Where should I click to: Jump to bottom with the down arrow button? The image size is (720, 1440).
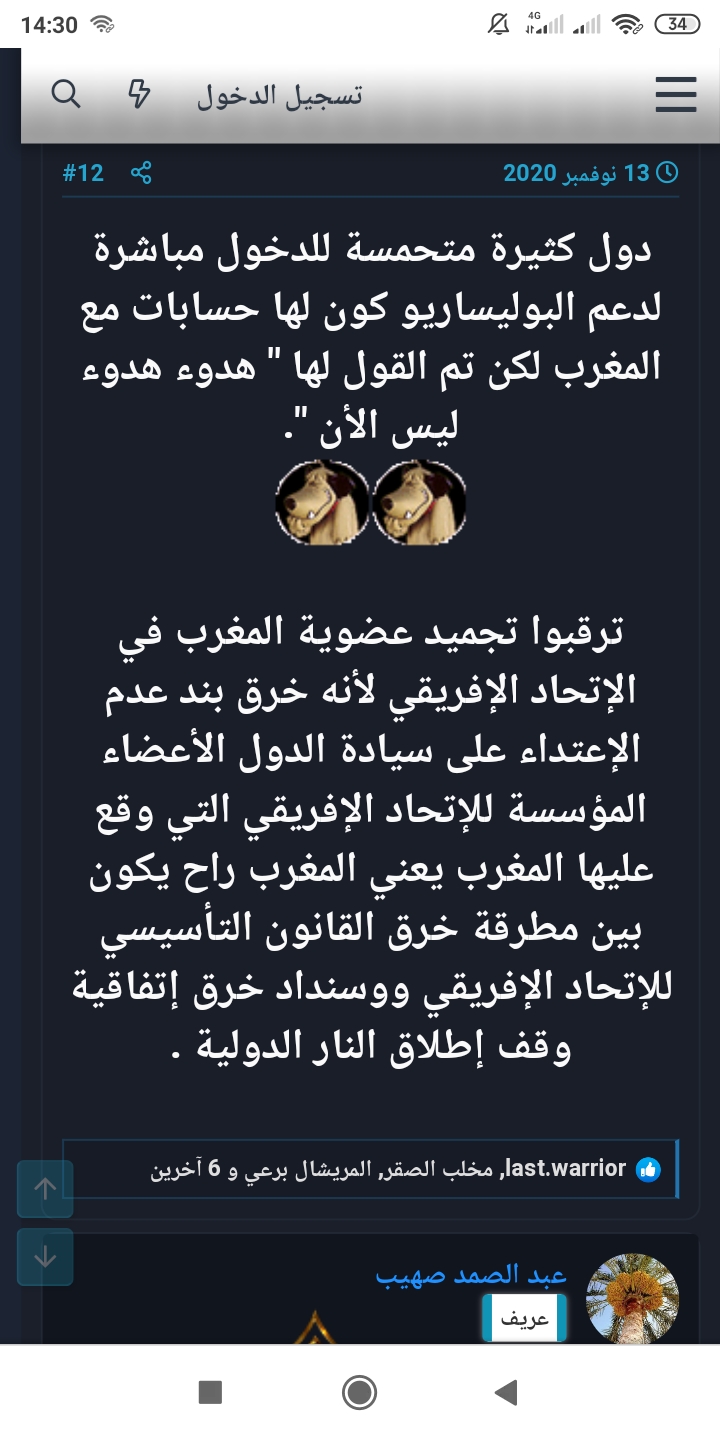[45, 1257]
